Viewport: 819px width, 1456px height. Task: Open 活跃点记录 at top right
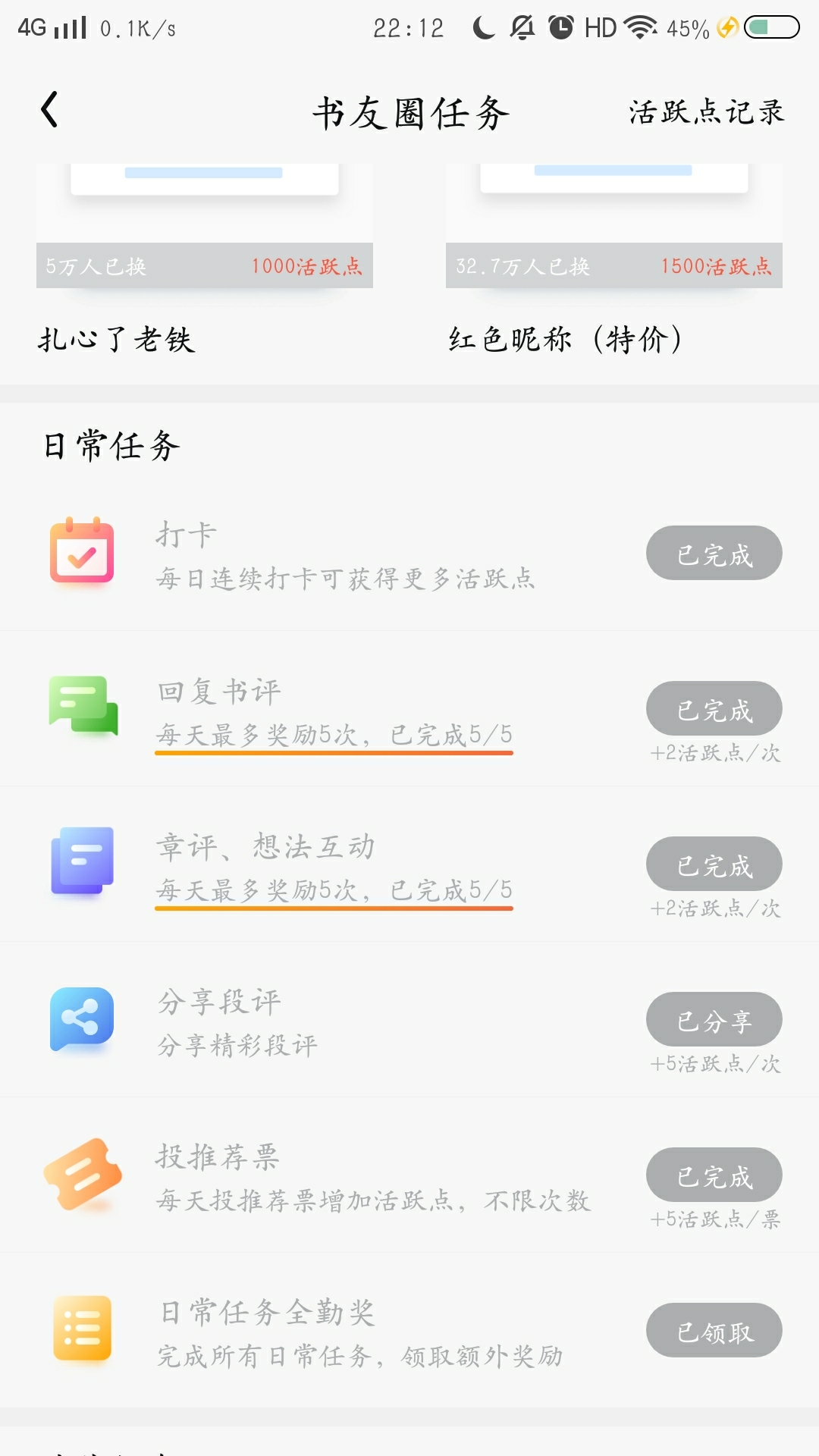click(707, 112)
